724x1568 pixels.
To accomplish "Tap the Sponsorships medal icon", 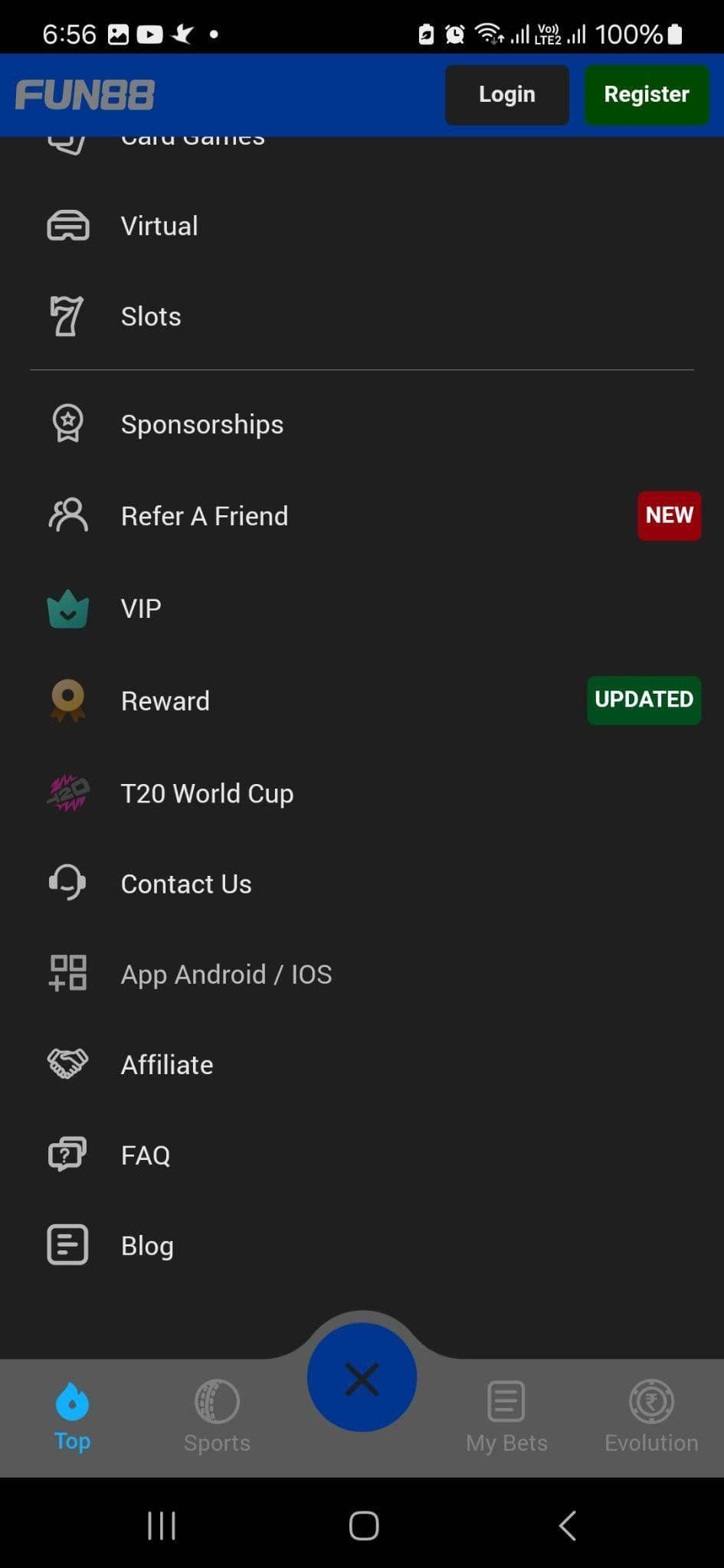I will pos(67,423).
